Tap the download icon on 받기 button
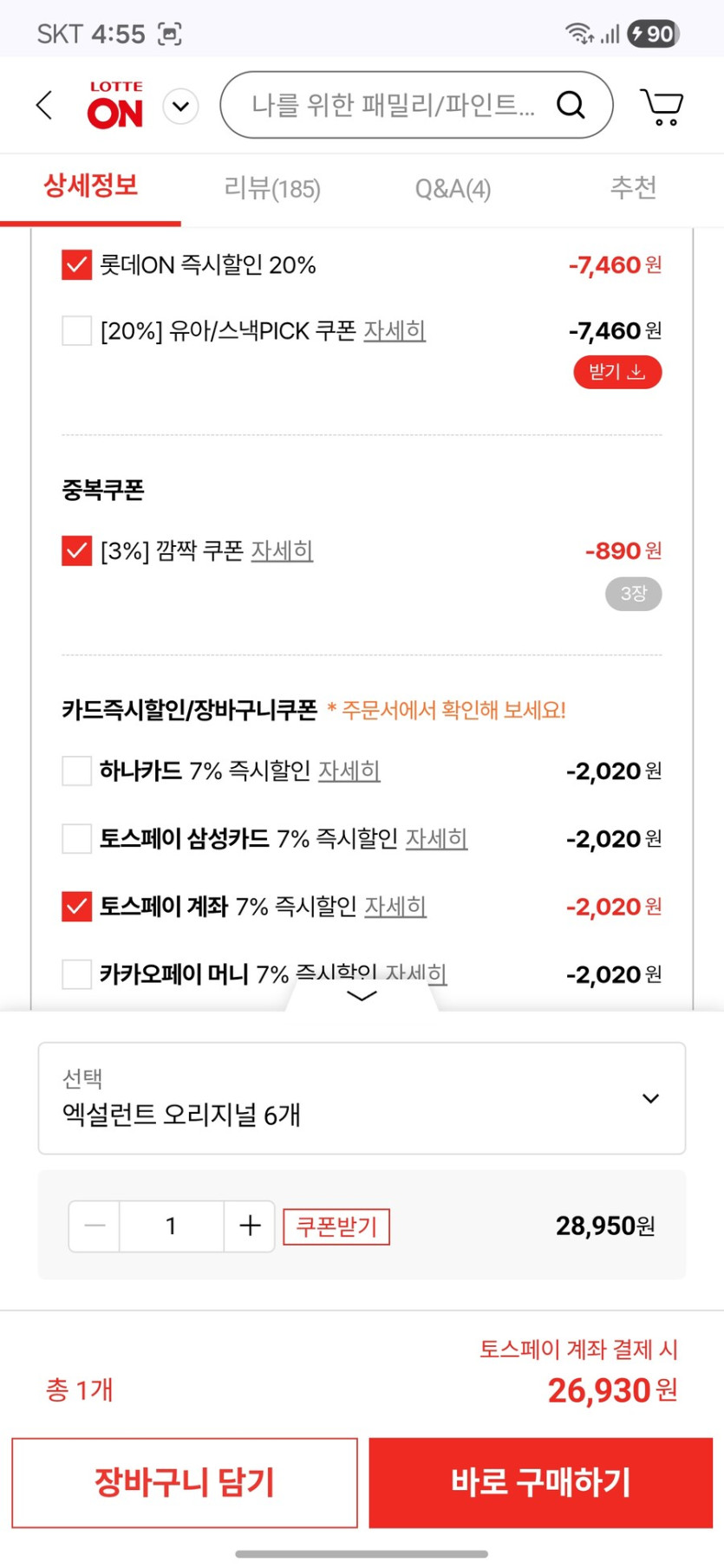This screenshot has height=1568, width=724. click(638, 372)
